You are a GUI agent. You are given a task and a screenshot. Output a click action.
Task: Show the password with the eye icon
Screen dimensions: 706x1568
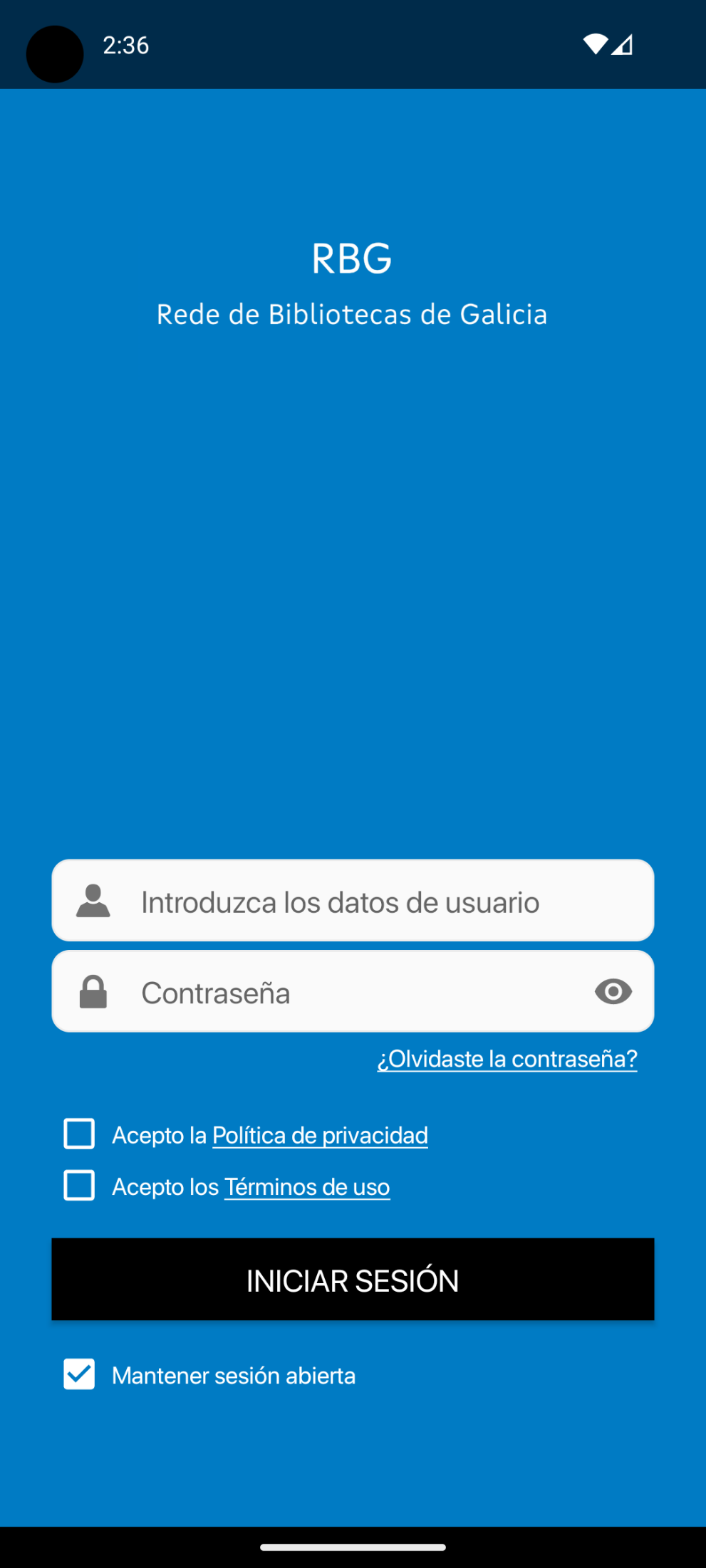614,991
